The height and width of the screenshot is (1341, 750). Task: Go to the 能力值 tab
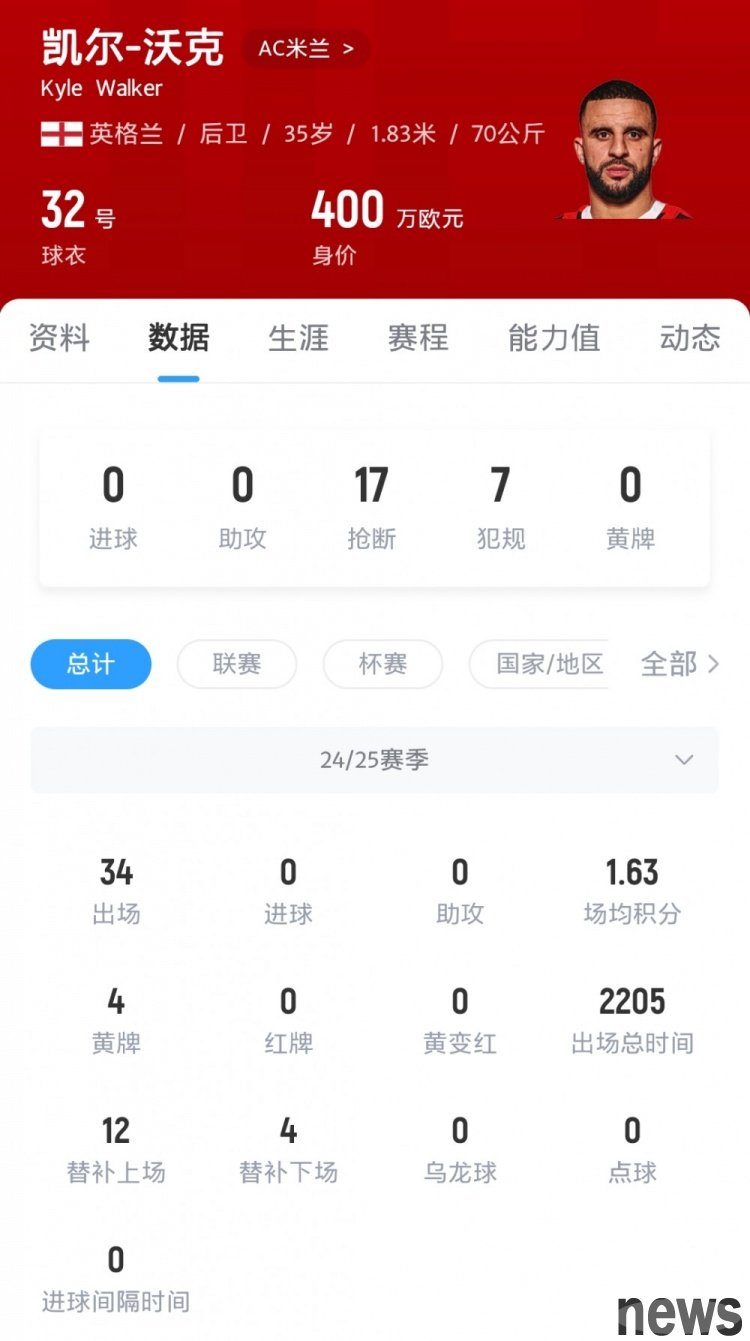coord(554,338)
